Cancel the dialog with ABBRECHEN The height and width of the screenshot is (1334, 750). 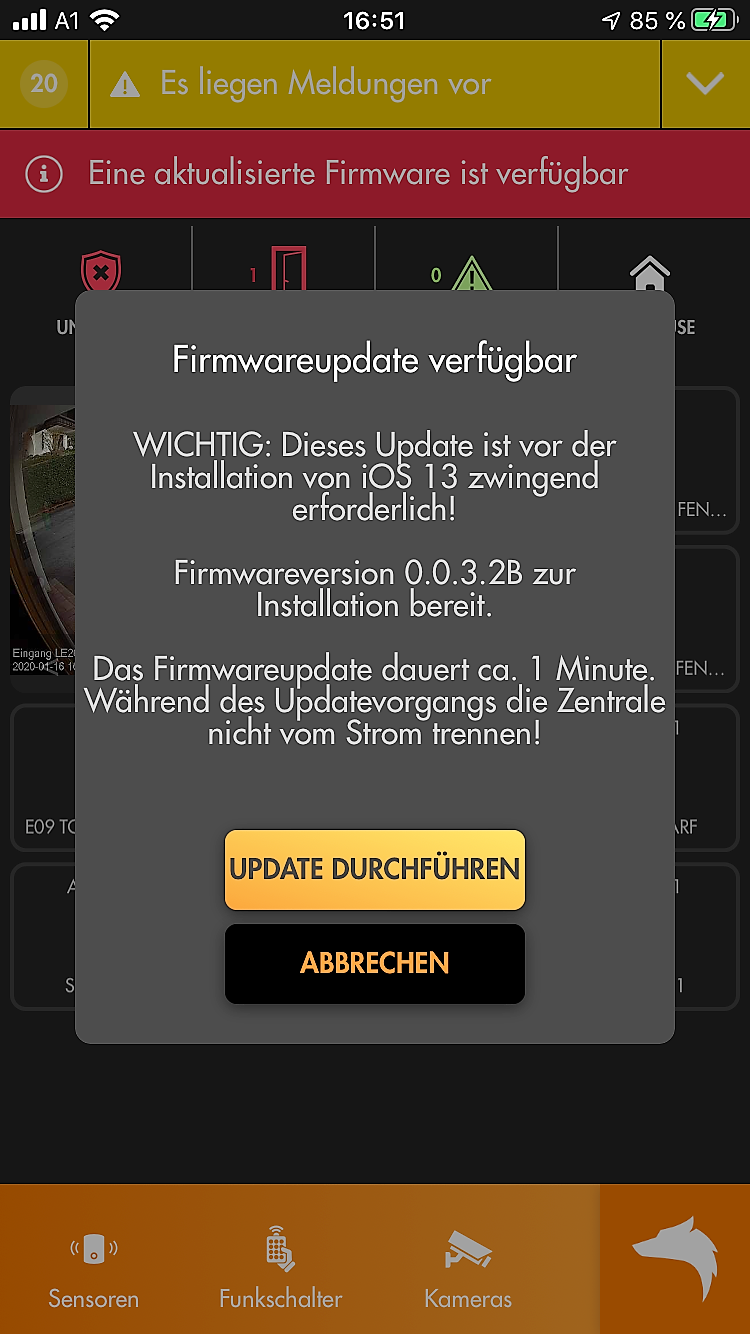[x=374, y=963]
